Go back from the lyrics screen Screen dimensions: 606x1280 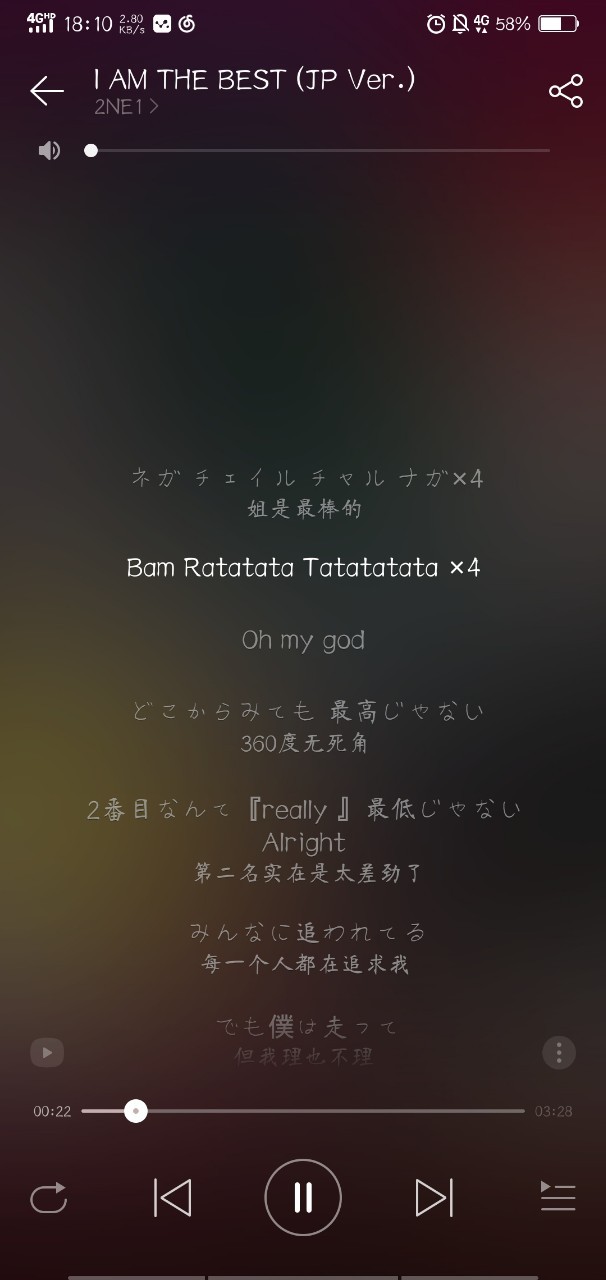coord(47,91)
